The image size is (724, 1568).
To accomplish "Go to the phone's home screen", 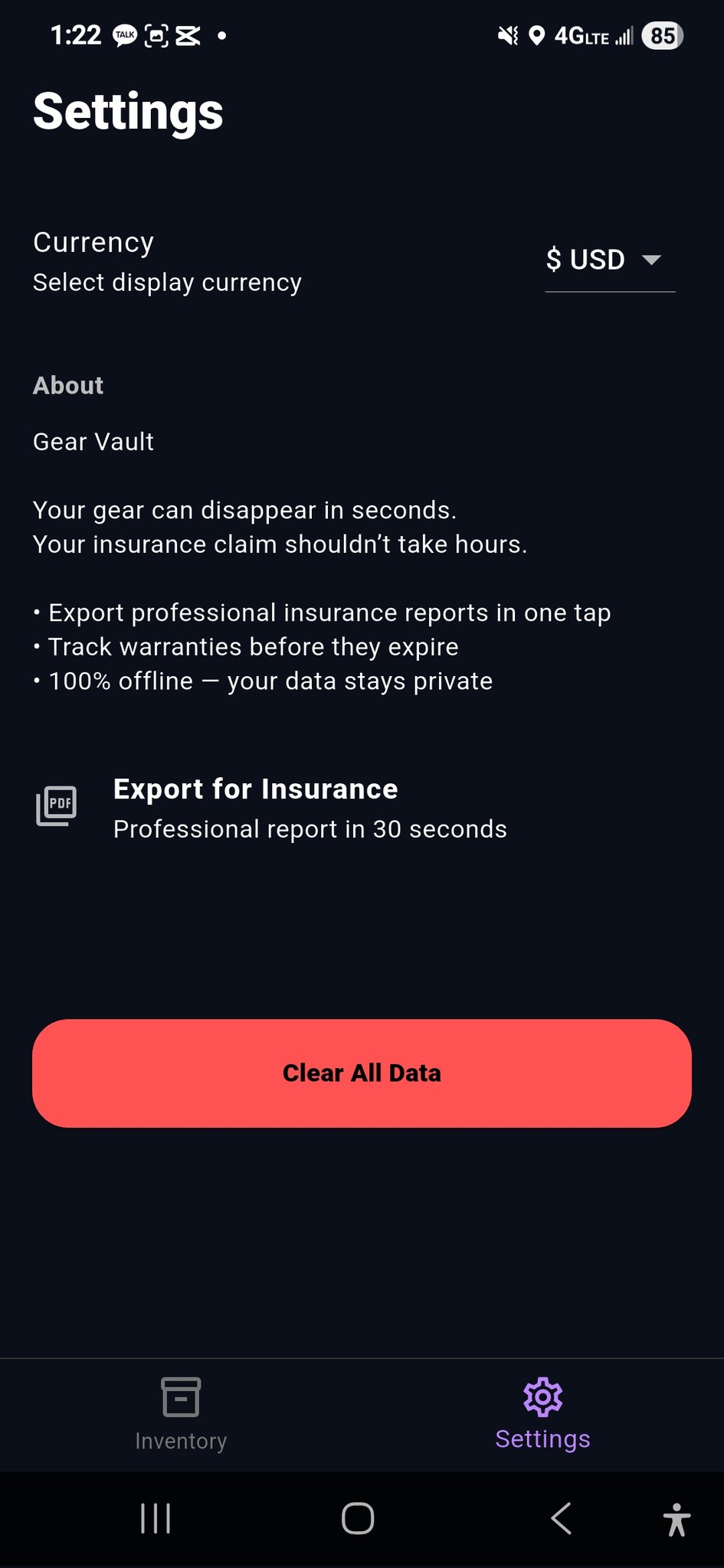I will [358, 1518].
